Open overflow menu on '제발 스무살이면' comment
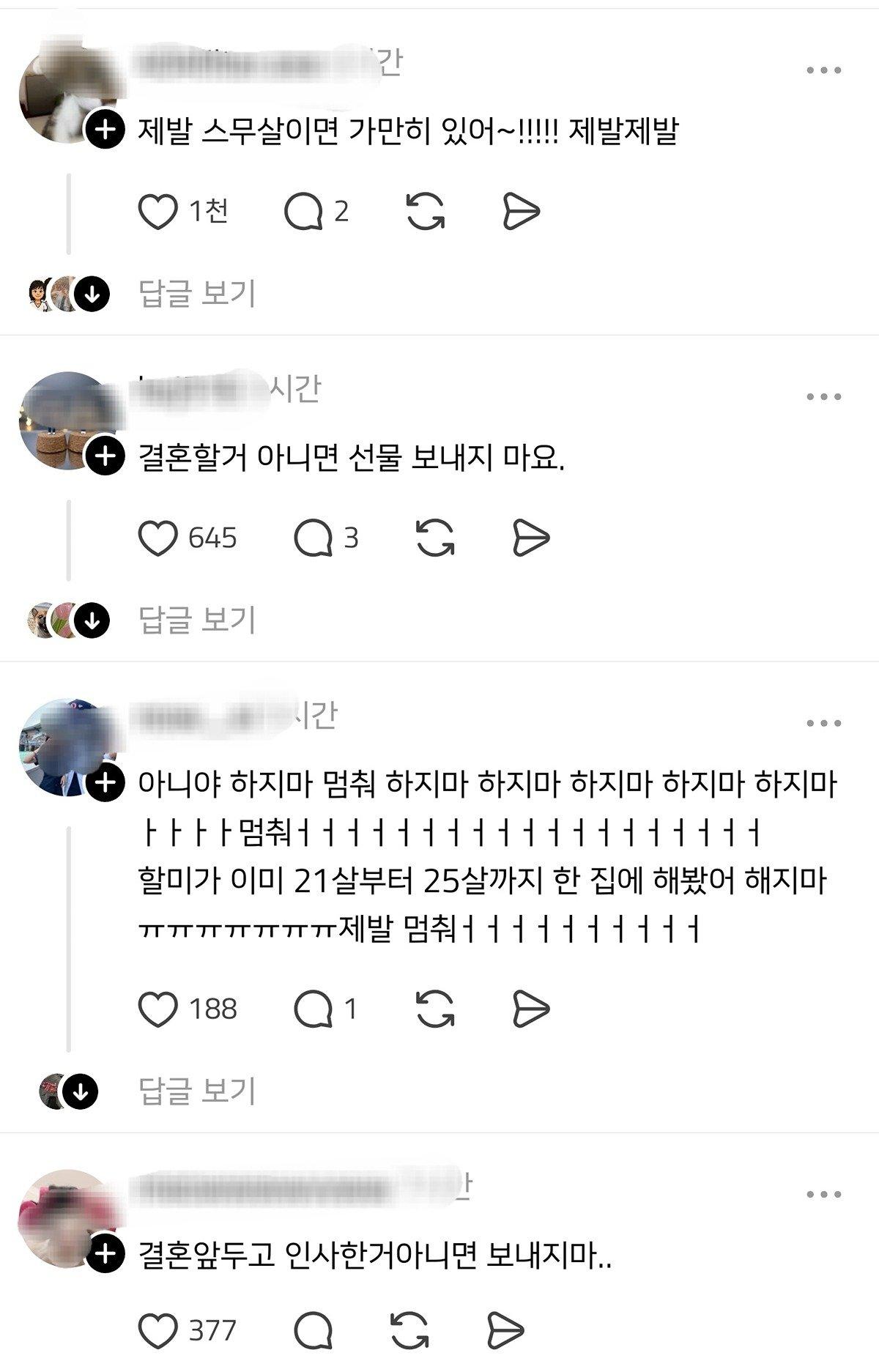Viewport: 879px width, 1372px height. (x=823, y=70)
